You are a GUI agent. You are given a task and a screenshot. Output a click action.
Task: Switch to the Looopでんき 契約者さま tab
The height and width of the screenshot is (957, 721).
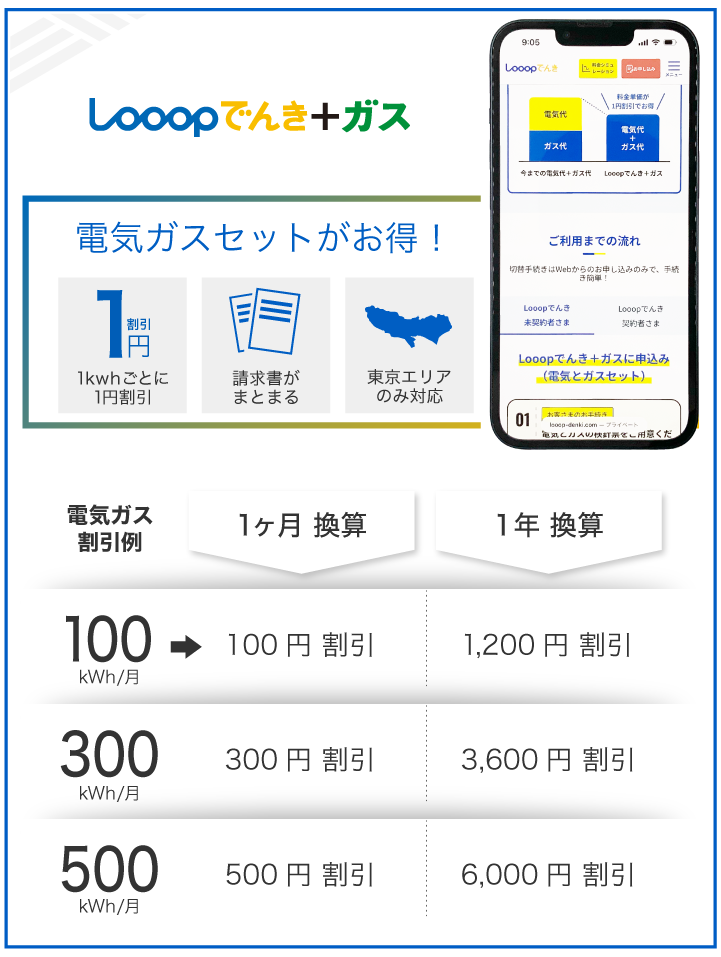click(x=642, y=316)
